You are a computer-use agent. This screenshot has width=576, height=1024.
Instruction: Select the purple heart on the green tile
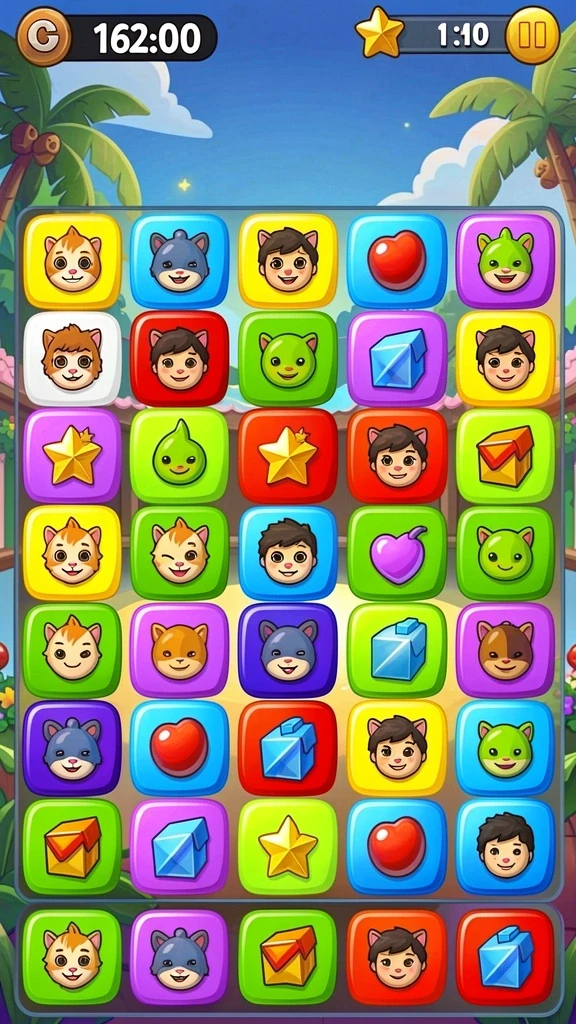coord(397,554)
